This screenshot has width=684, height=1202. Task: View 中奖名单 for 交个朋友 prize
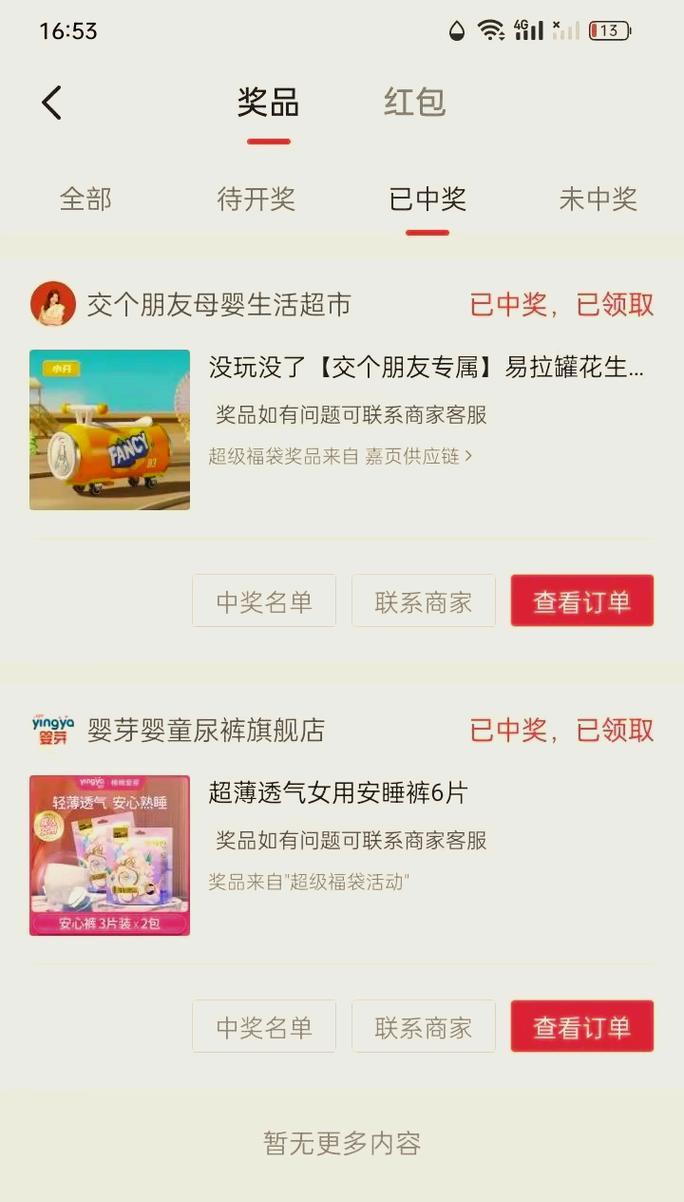(x=264, y=601)
